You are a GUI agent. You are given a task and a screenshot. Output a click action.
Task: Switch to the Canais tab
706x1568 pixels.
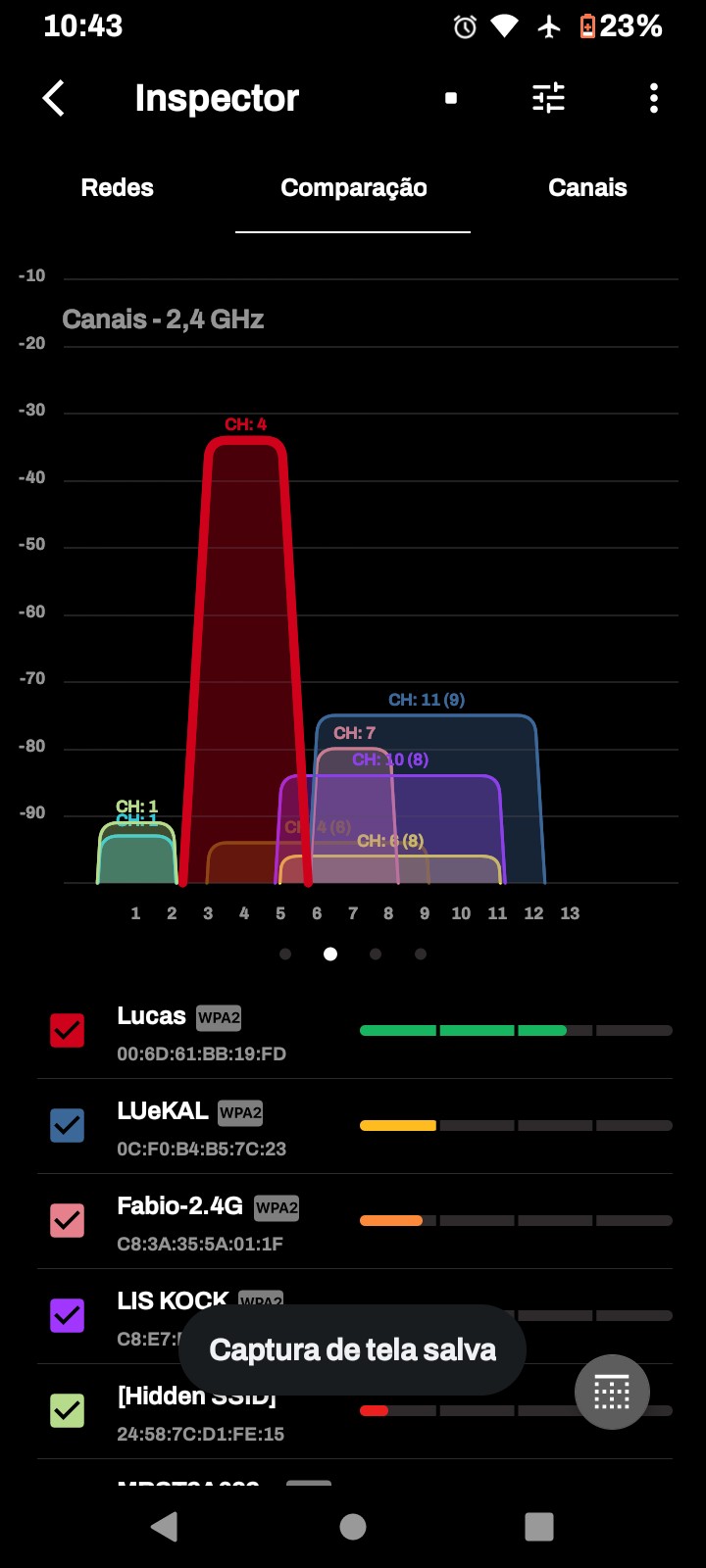click(587, 188)
